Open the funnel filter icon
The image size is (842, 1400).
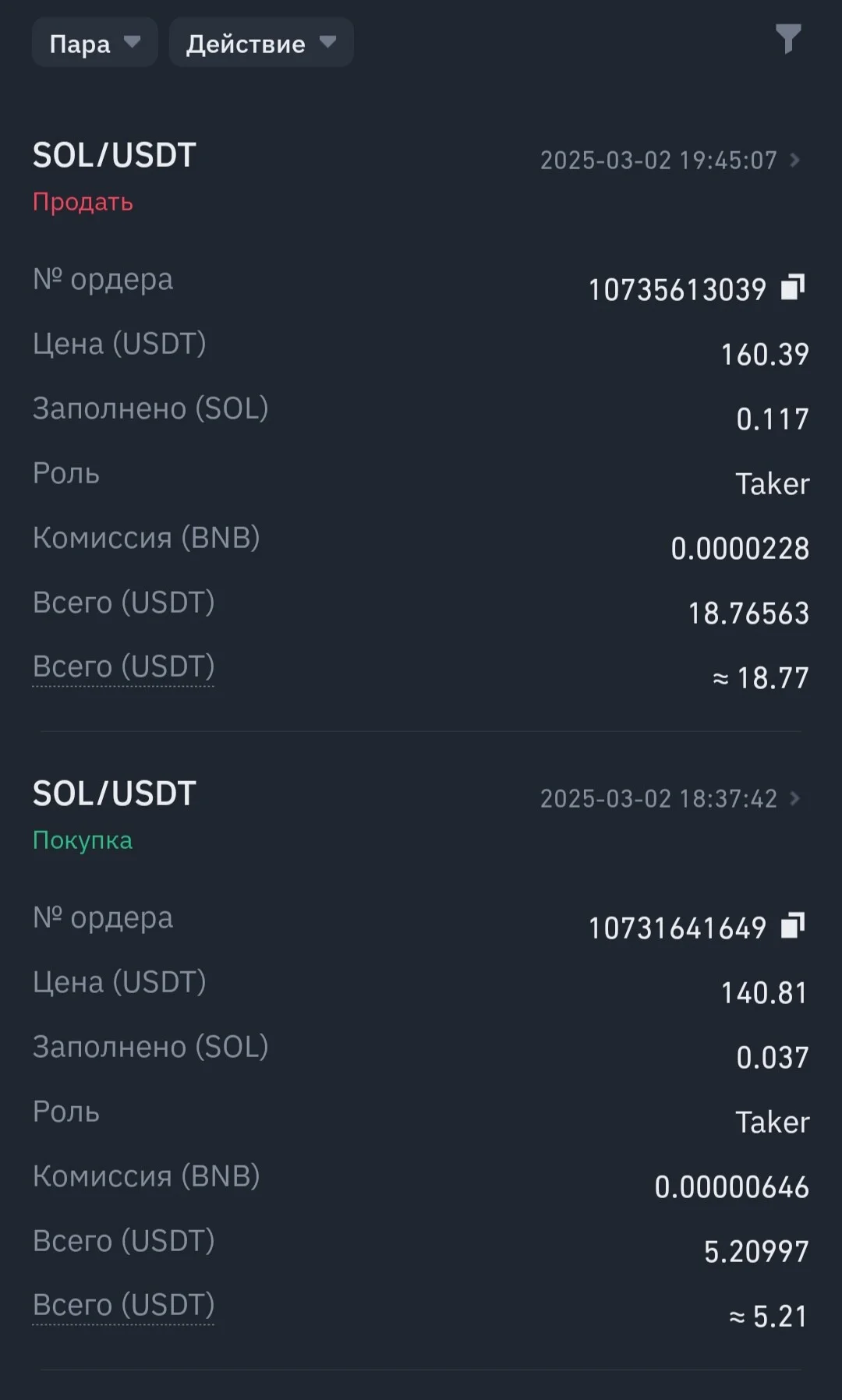(x=788, y=39)
